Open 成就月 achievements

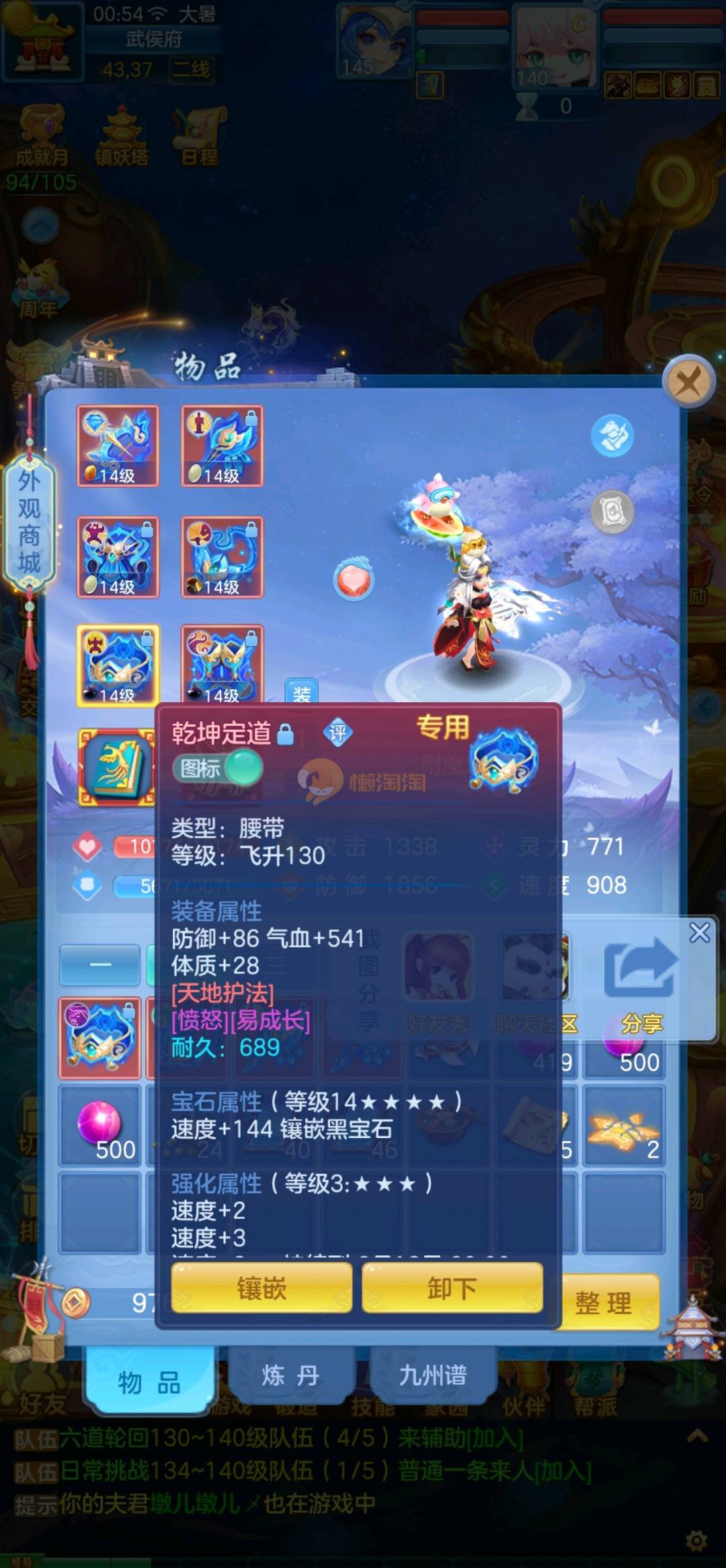click(x=42, y=138)
